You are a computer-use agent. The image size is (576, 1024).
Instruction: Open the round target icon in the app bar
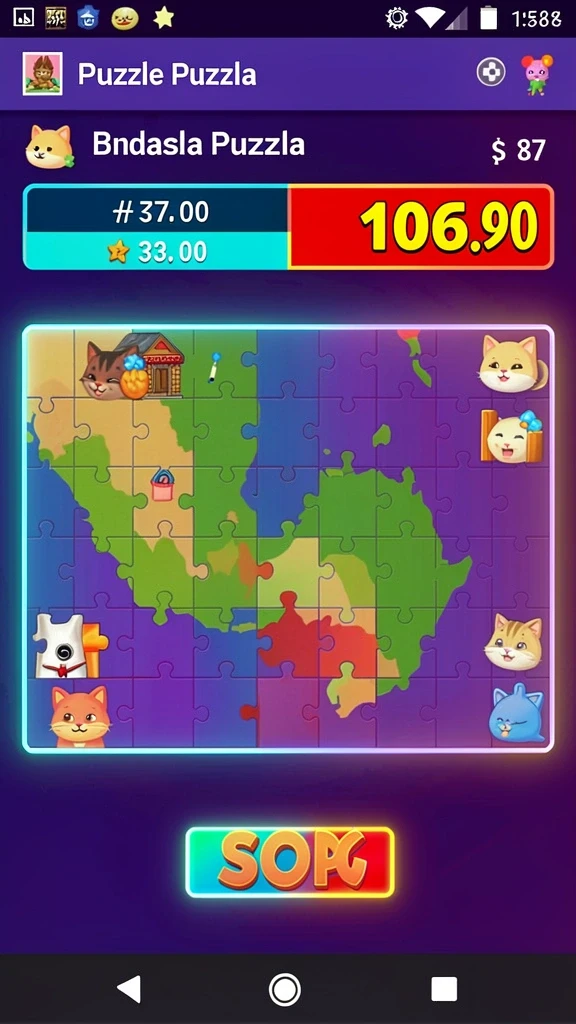click(x=490, y=72)
